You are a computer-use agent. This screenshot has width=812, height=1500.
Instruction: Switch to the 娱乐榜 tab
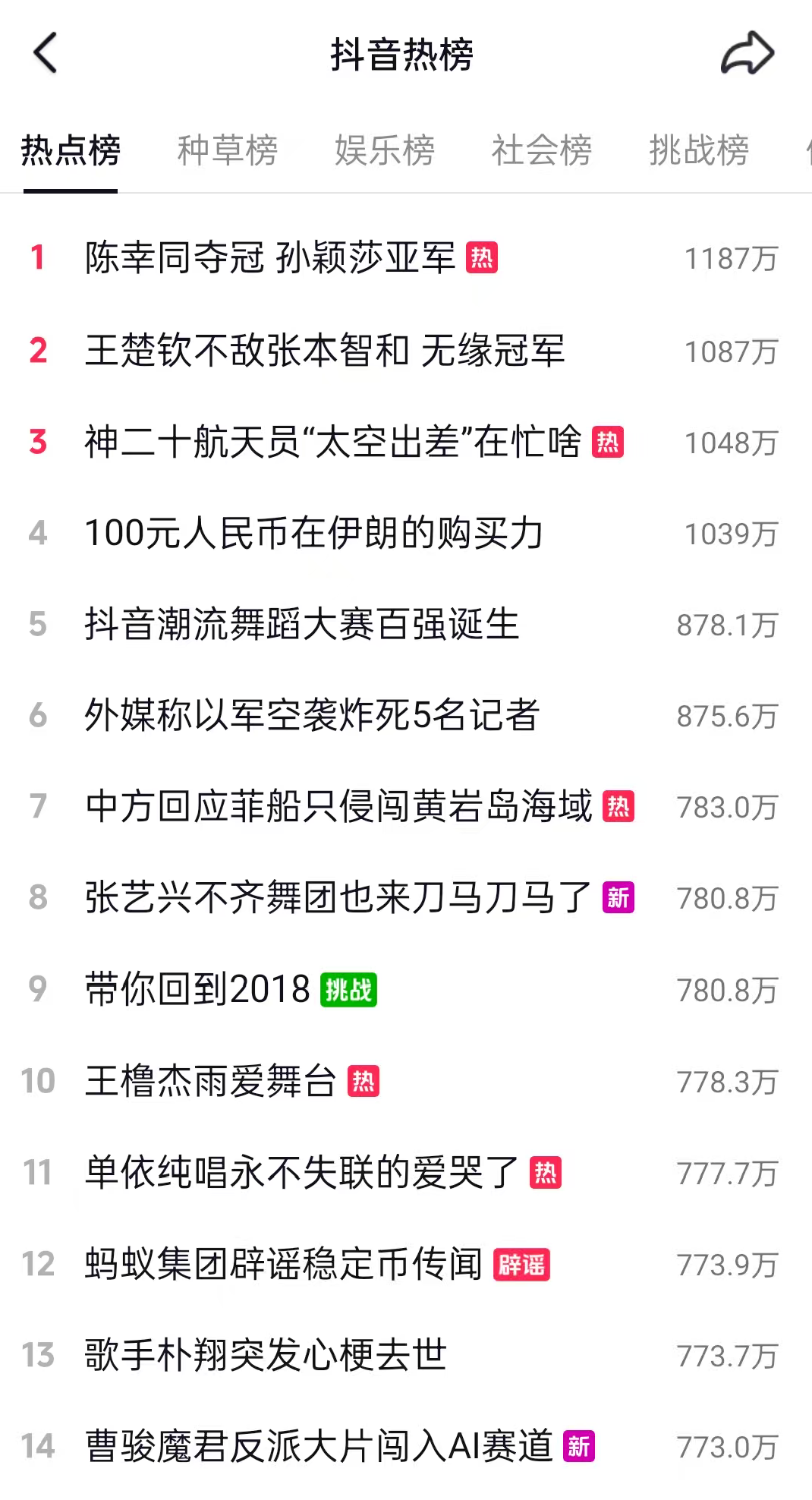point(385,150)
